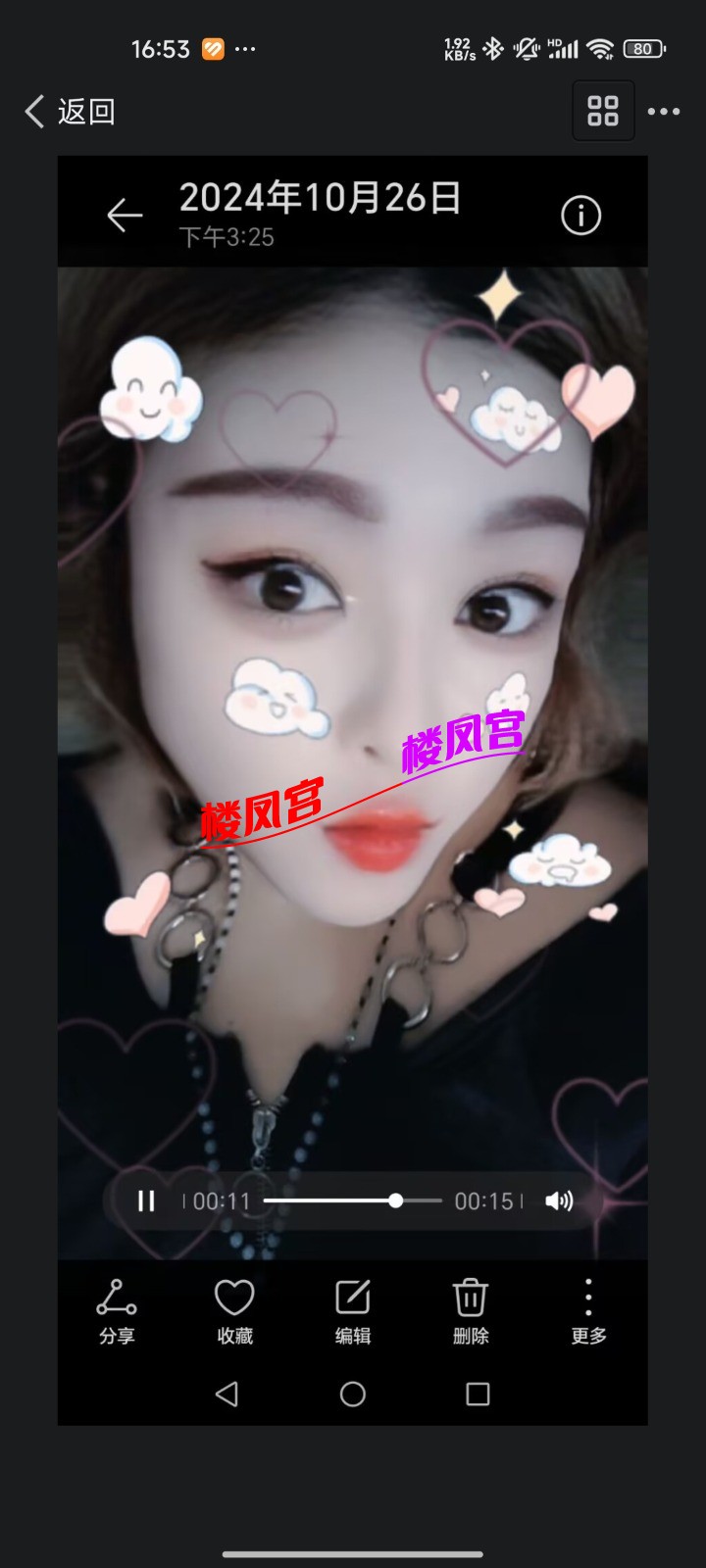
Task: Mute the video with the speaker icon
Action: [x=560, y=1200]
